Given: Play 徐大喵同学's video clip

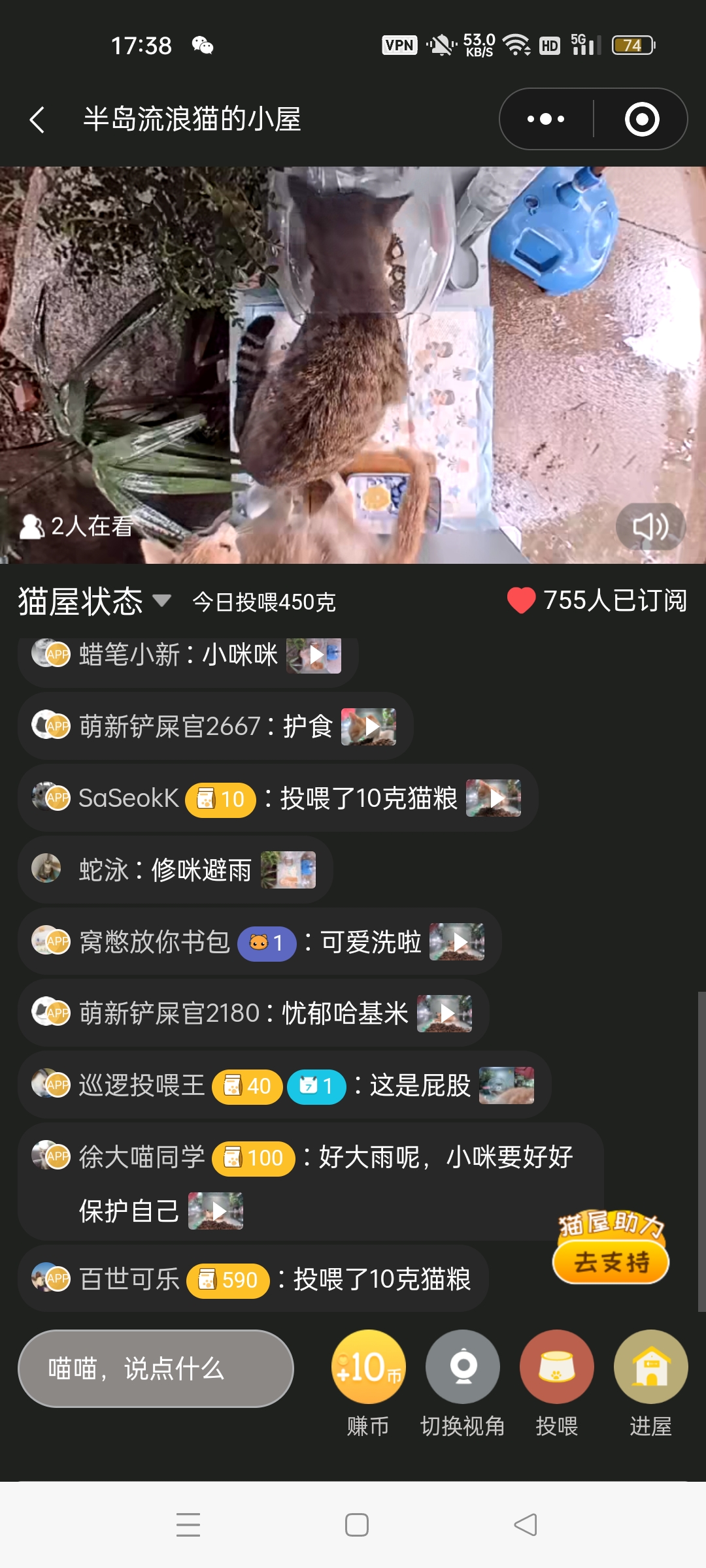Looking at the screenshot, I should point(216,1211).
